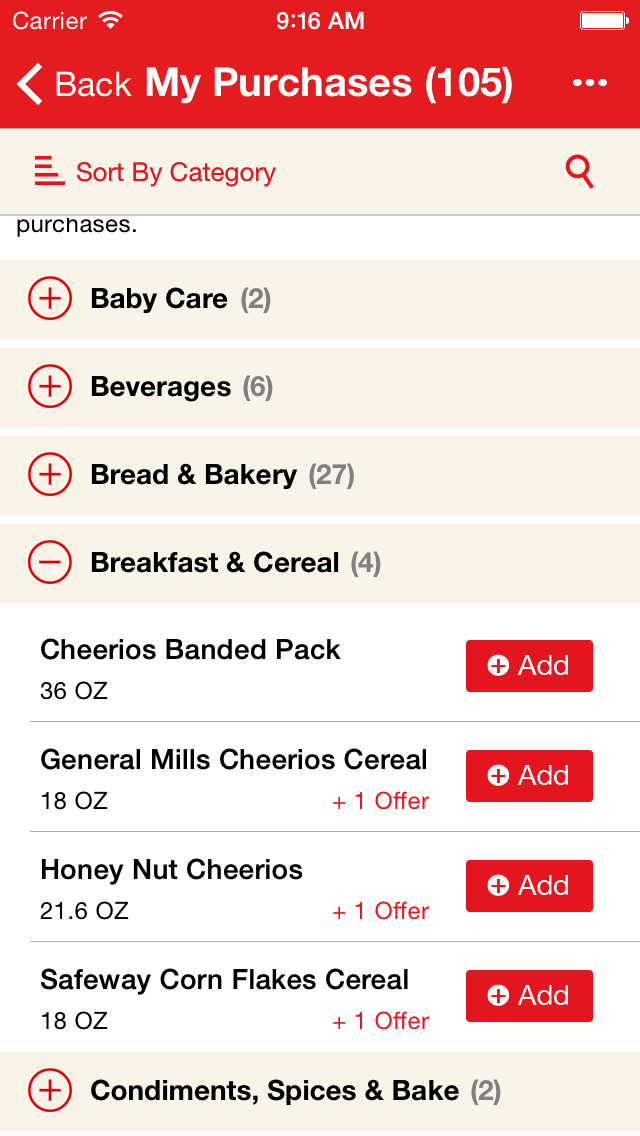Add Honey Nut Cheerios to list
The height and width of the screenshot is (1136, 640).
click(529, 886)
